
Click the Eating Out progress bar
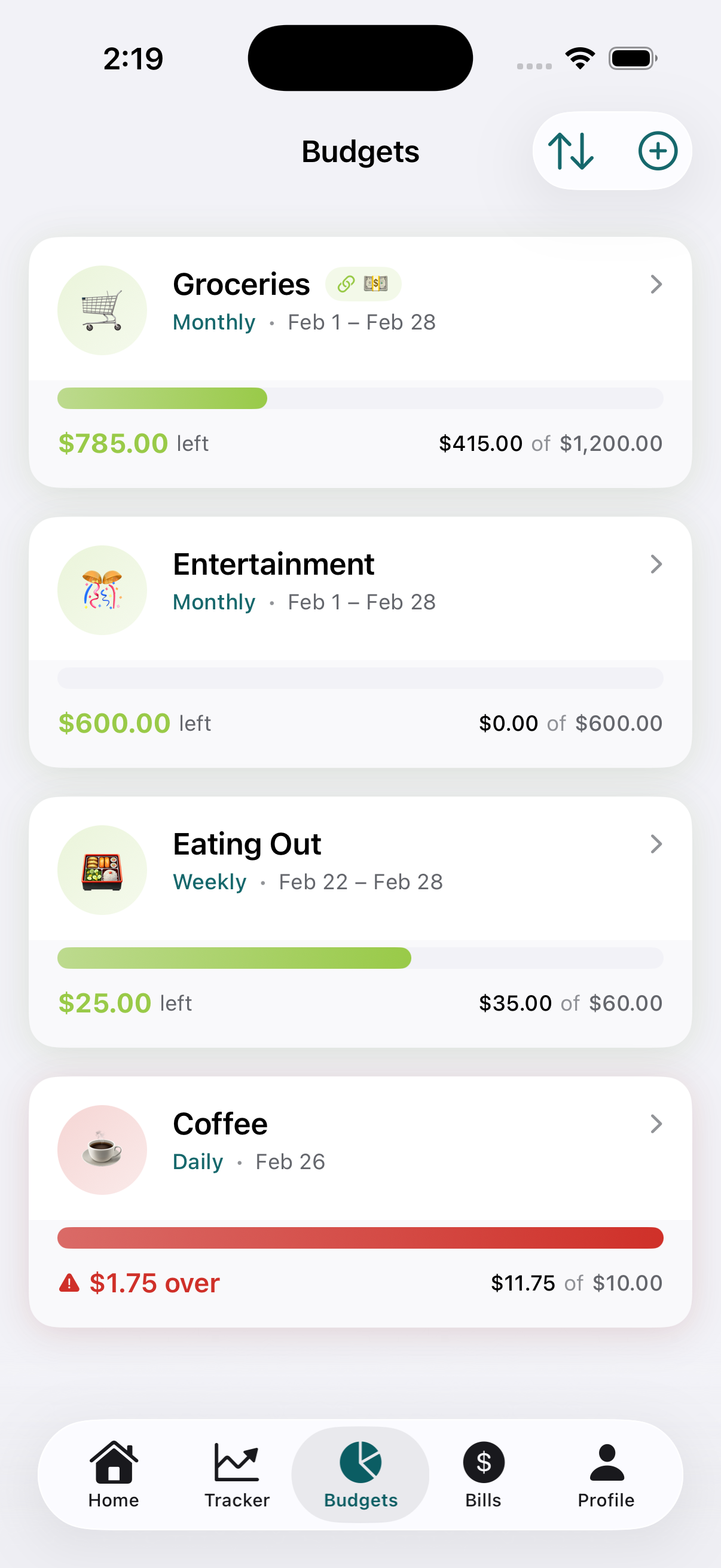point(360,957)
